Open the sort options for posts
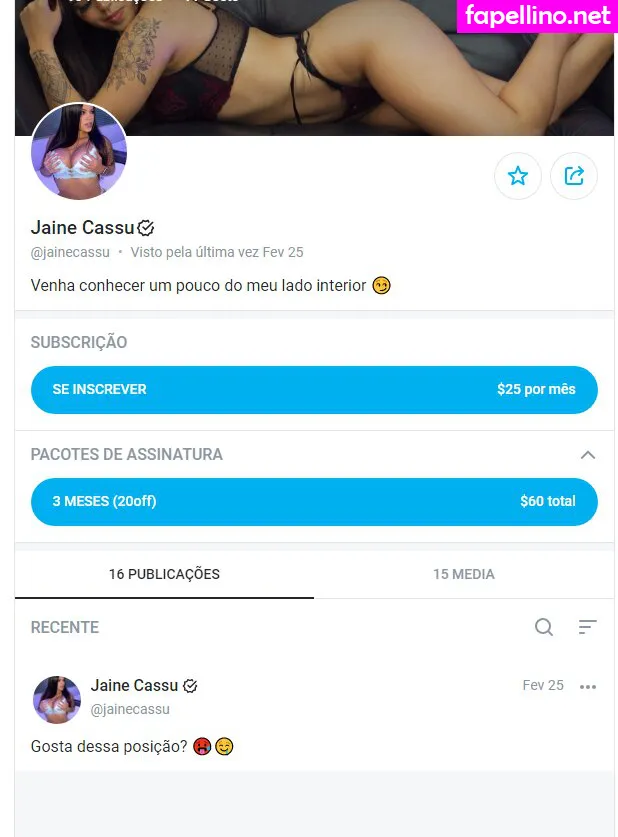Screen dimensions: 618x837 pyautogui.click(x=587, y=627)
